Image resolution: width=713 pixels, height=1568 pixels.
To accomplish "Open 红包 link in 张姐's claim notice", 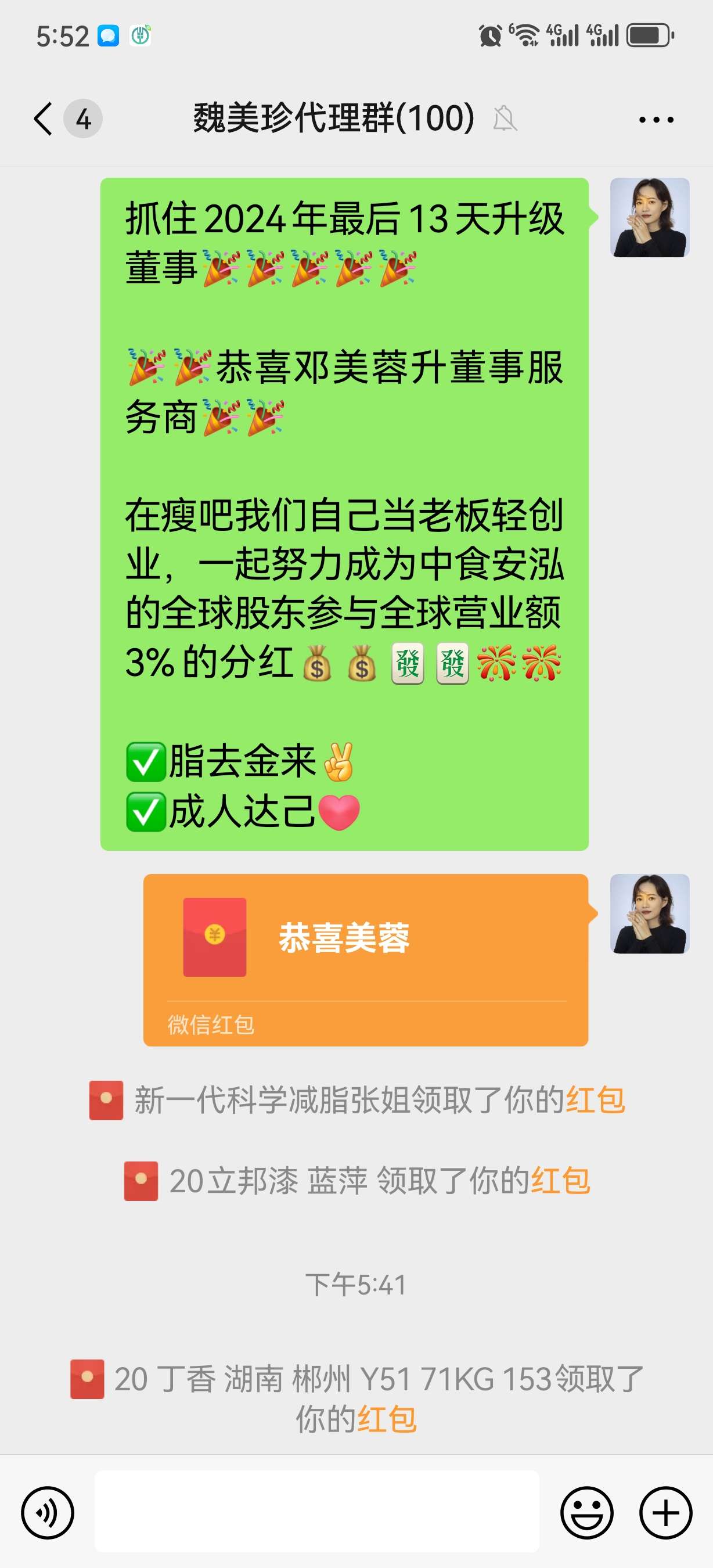I will [x=595, y=1100].
